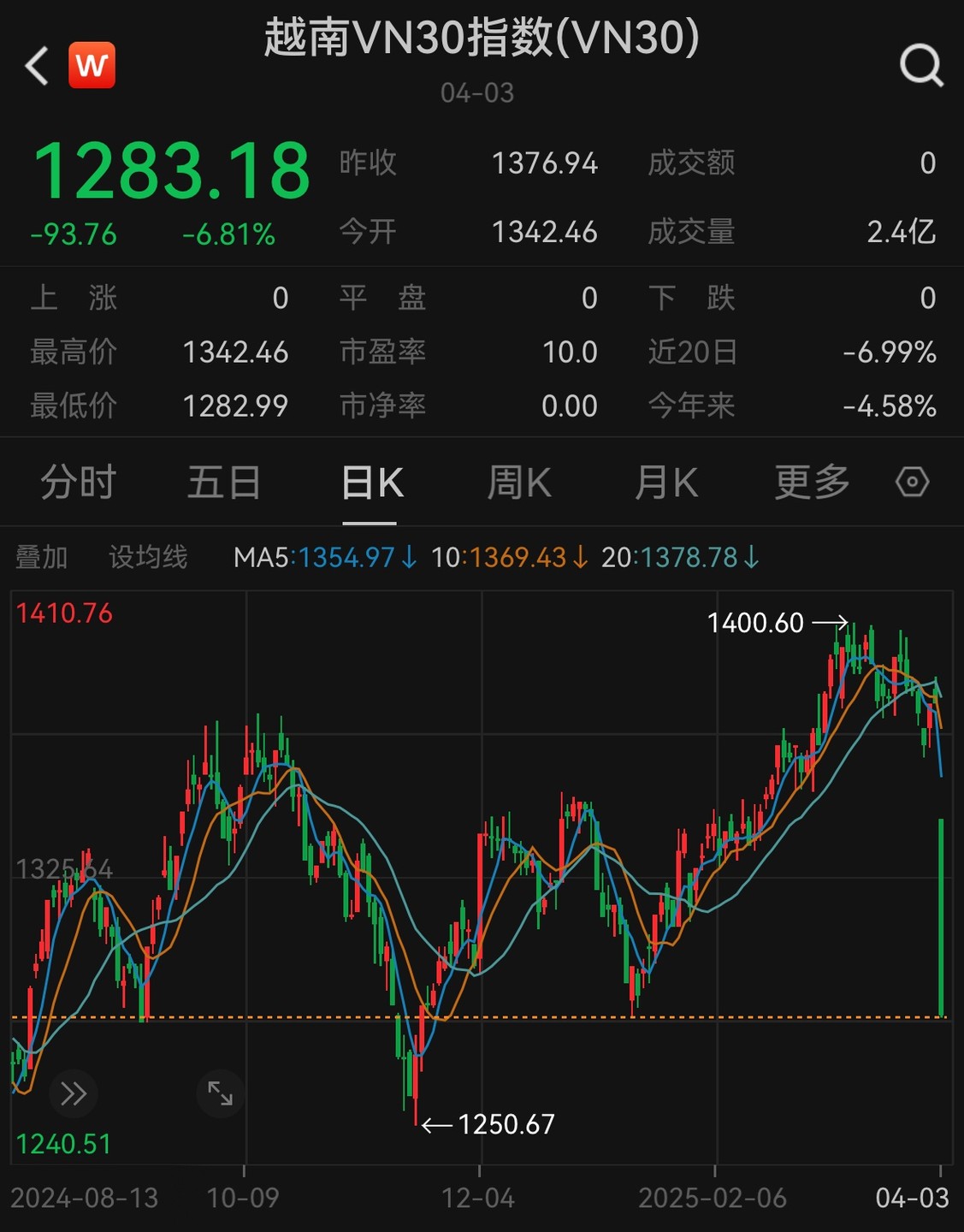Switch to the 周K chart tab
Viewport: 964px width, 1232px height.
point(518,483)
